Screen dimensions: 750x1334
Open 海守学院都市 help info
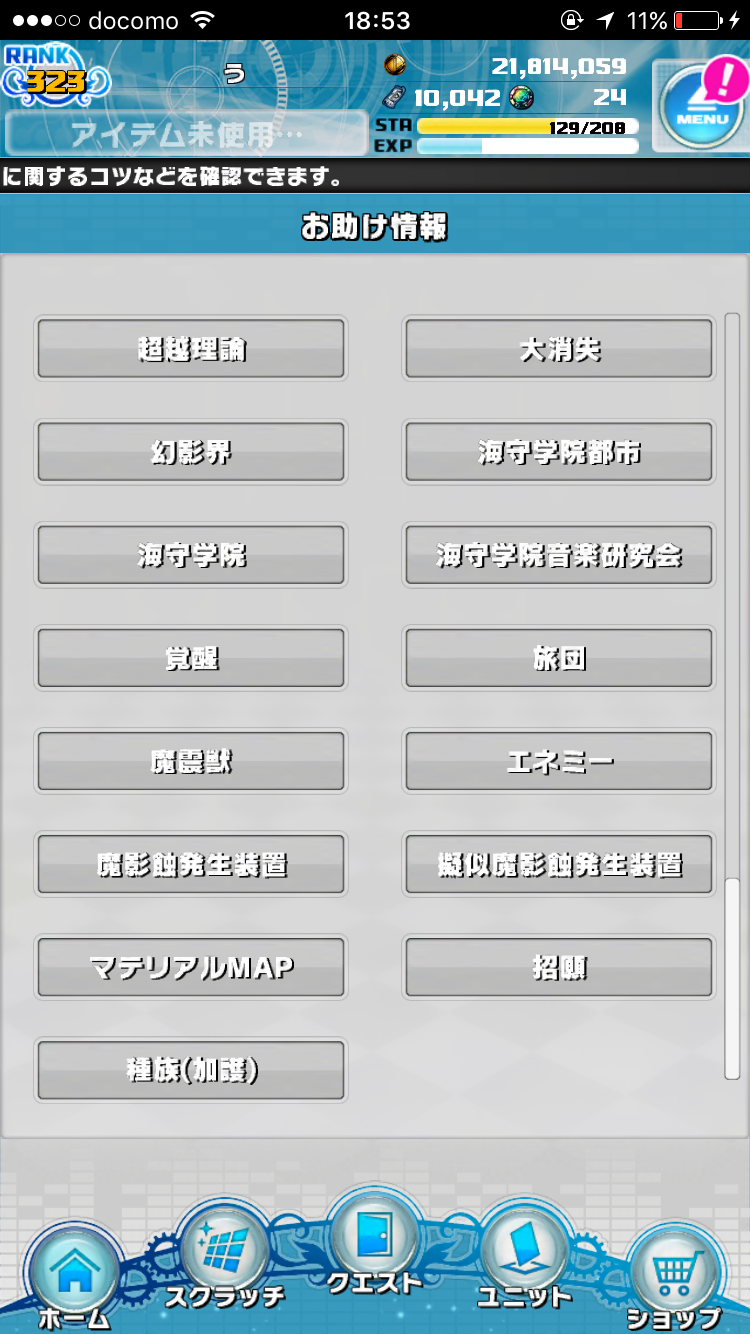pyautogui.click(x=559, y=452)
